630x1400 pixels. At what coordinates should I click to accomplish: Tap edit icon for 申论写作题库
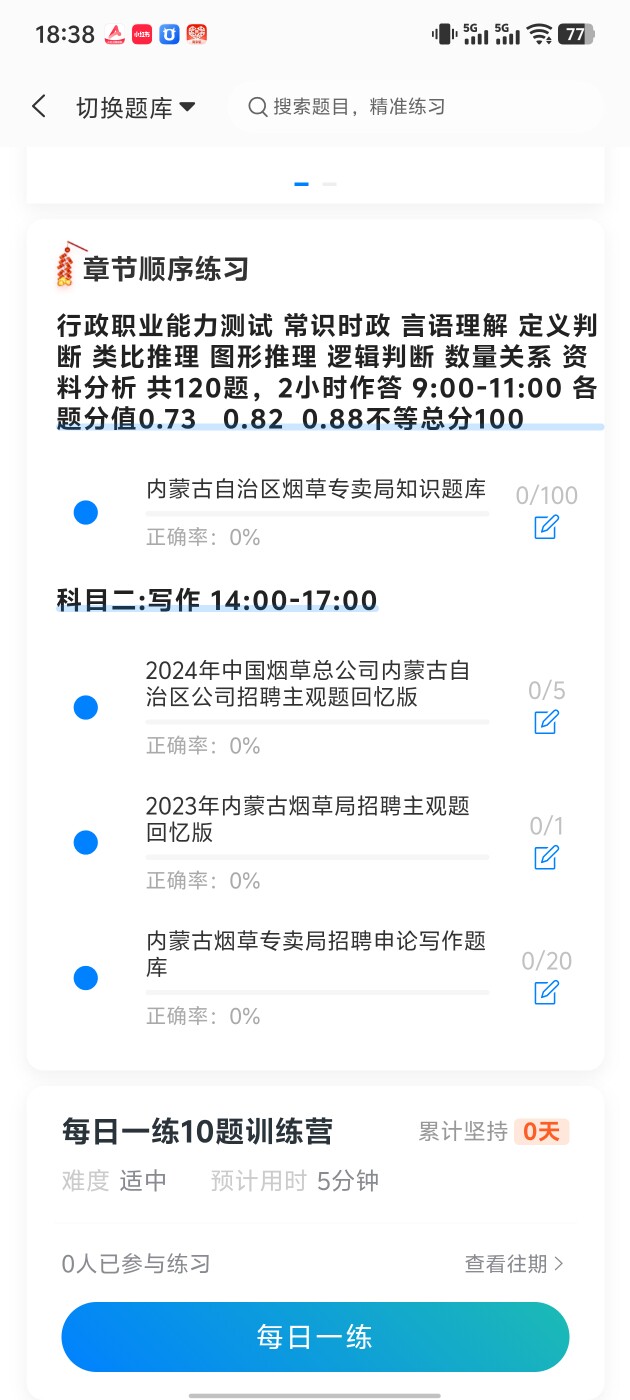click(546, 992)
